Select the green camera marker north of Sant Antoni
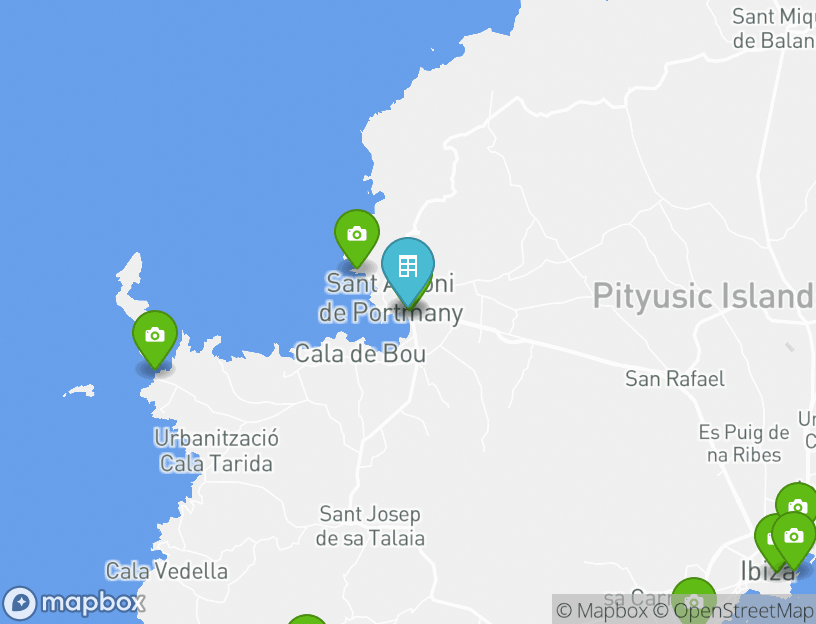This screenshot has height=624, width=816. 356,235
